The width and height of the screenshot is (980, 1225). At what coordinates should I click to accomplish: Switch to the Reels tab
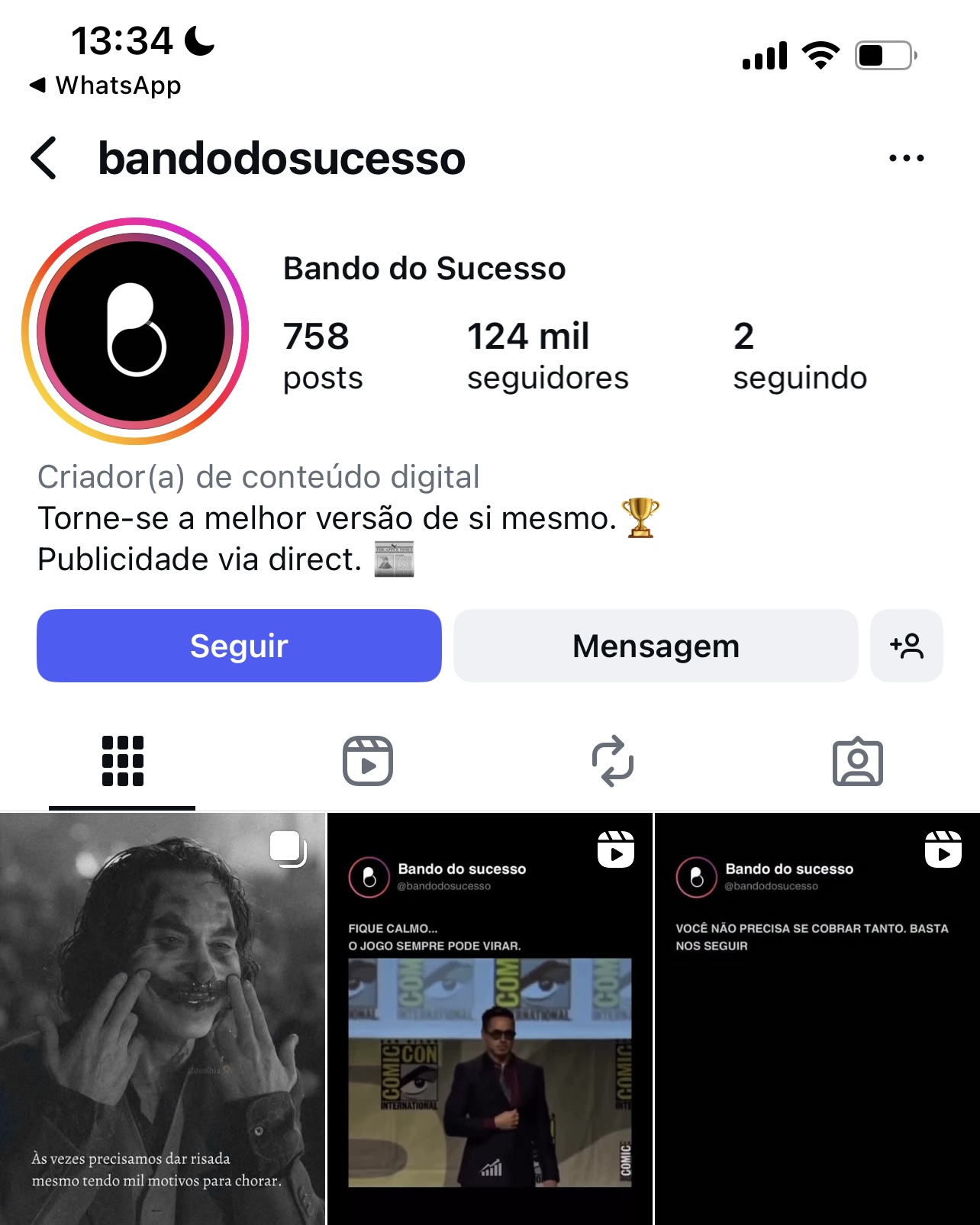coord(367,761)
